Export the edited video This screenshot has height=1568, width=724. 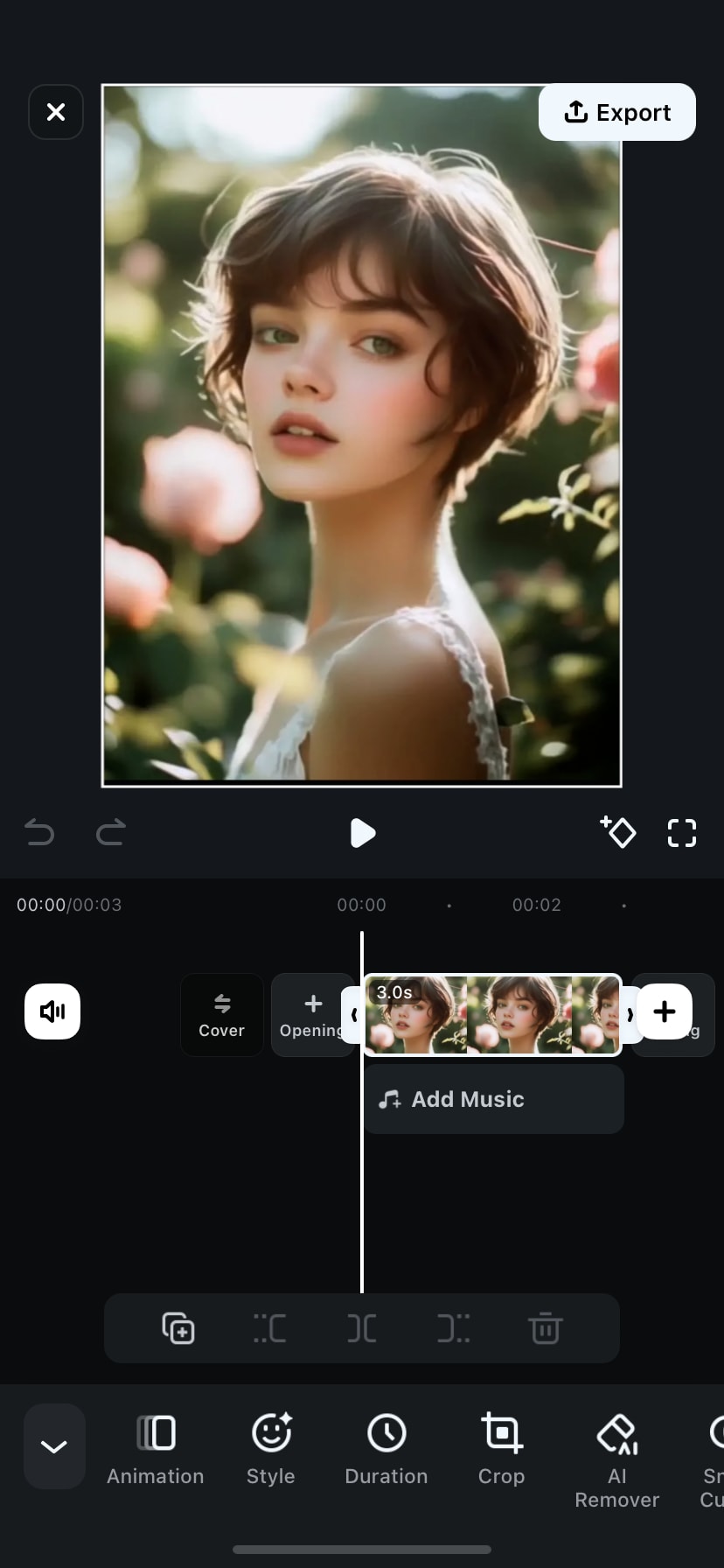pos(617,112)
